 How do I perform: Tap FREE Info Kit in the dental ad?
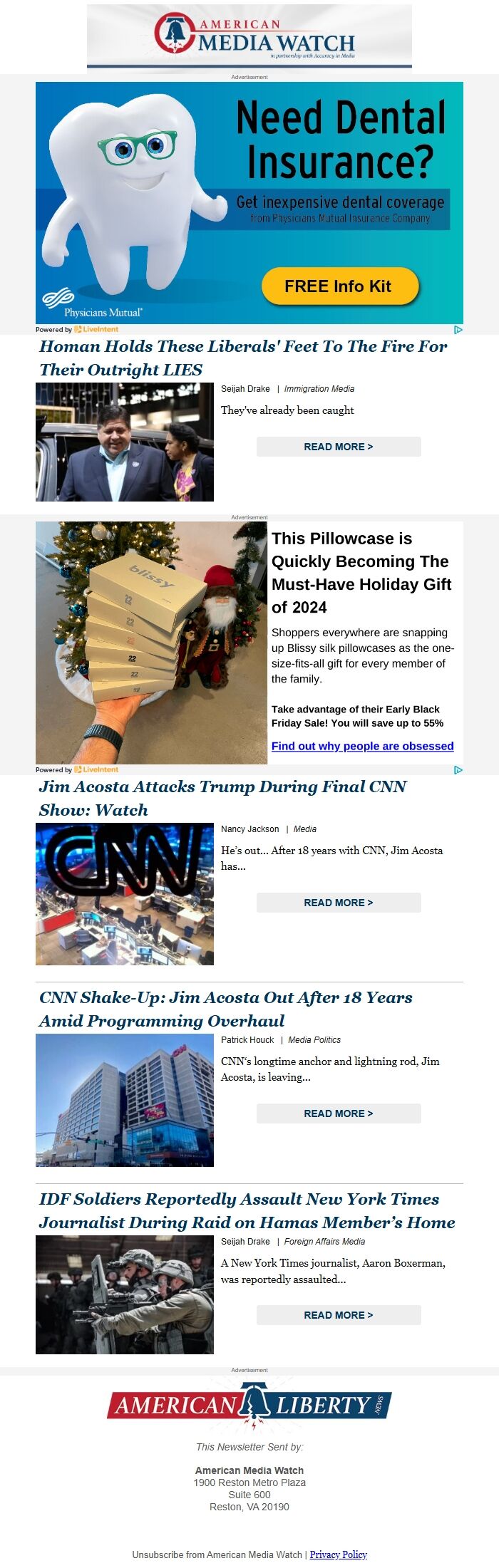pyautogui.click(x=337, y=286)
